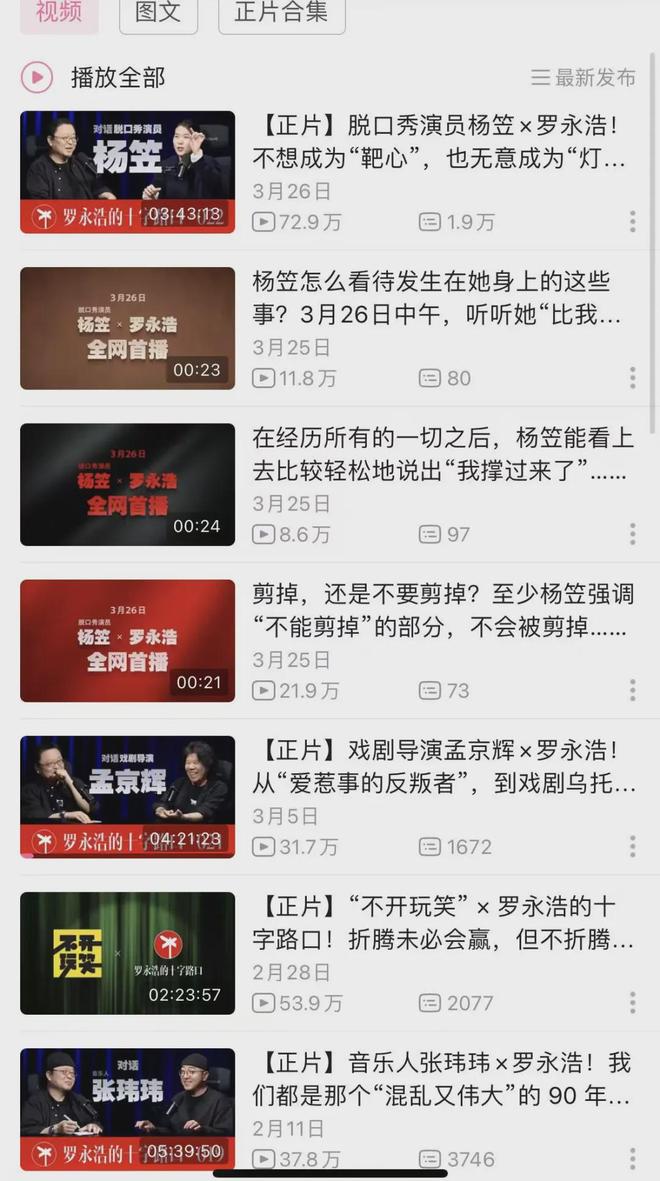Open the “不开玩笑”×罗永浩的十字路口 video

pos(128,953)
